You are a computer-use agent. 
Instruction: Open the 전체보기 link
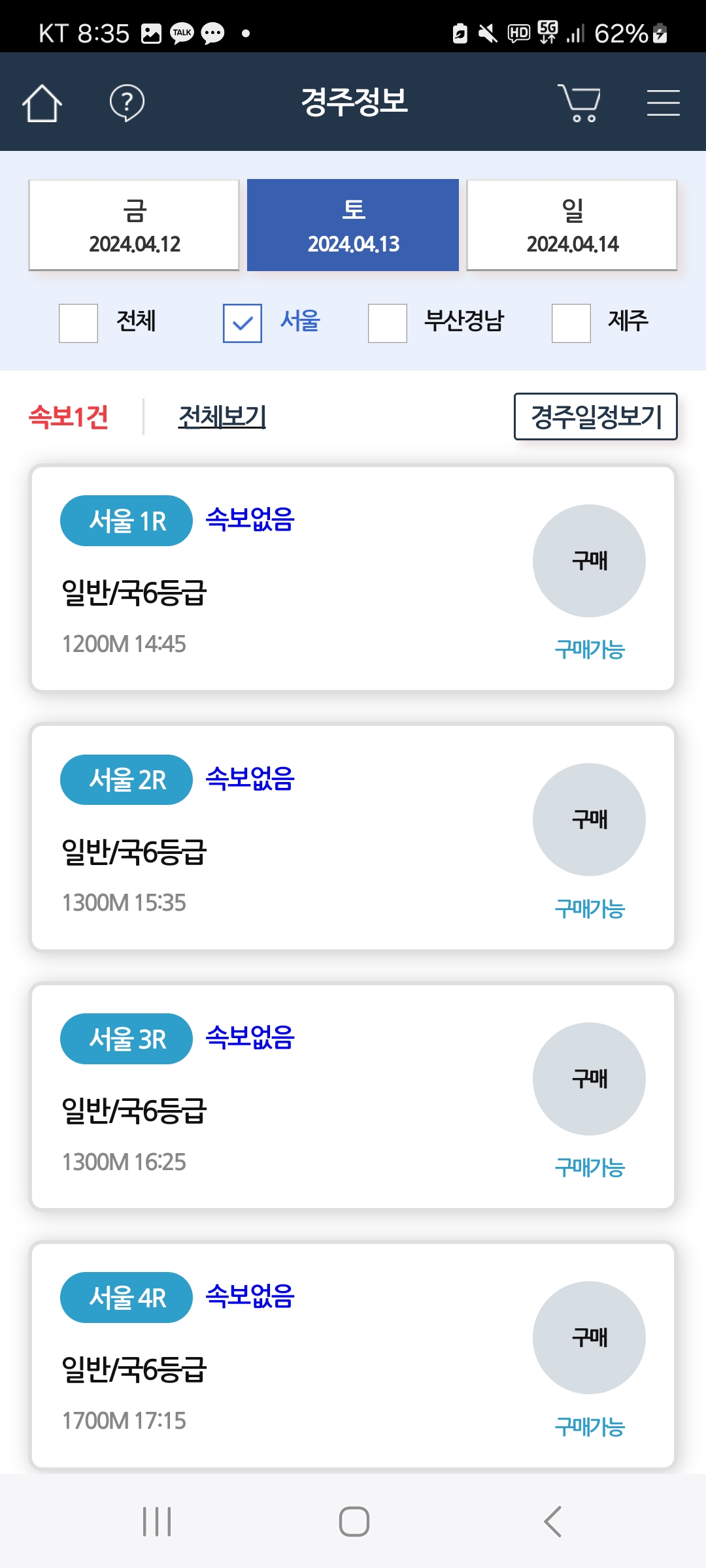222,417
